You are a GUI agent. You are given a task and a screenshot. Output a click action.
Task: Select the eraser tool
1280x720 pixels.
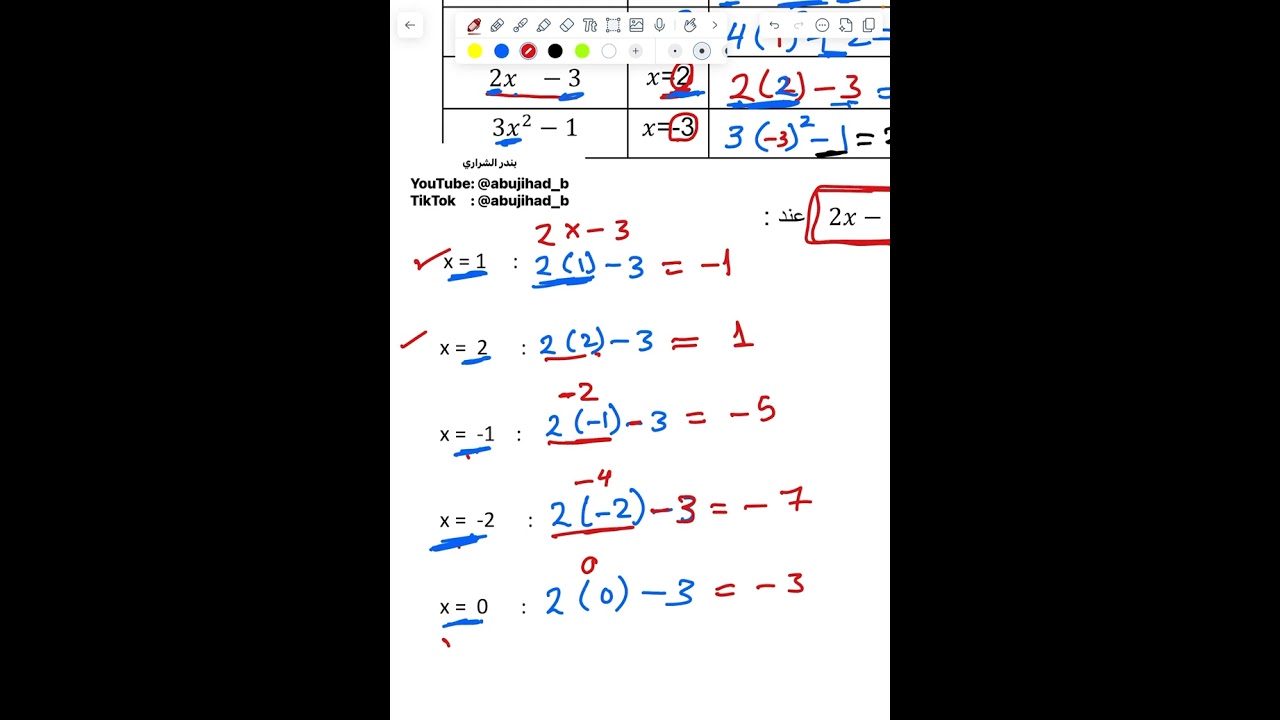click(x=566, y=25)
